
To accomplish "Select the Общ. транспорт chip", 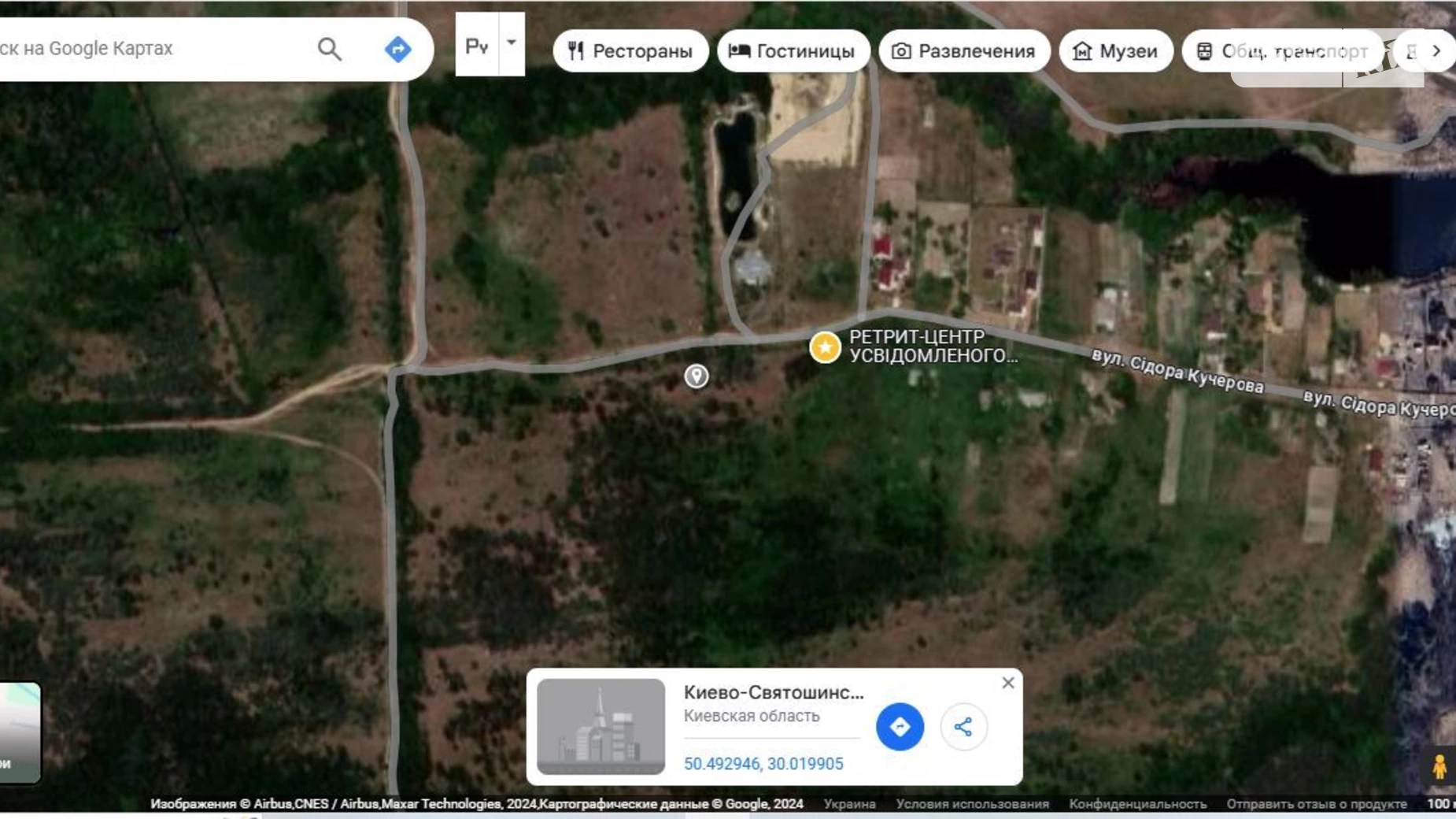I will (1283, 51).
